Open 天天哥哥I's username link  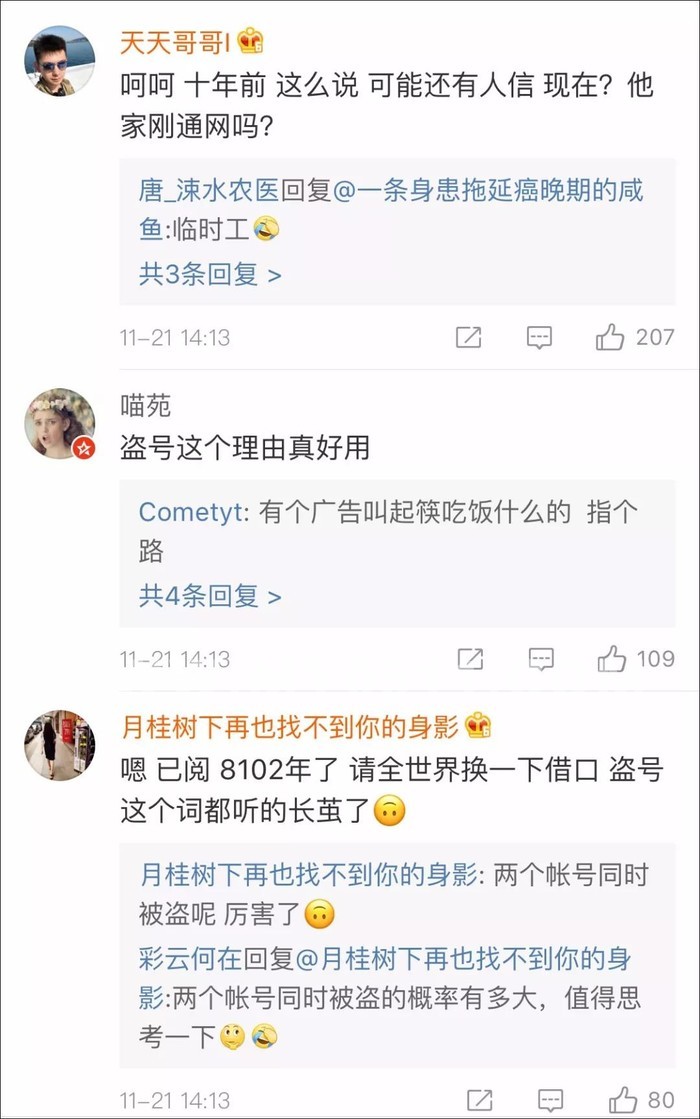click(176, 42)
